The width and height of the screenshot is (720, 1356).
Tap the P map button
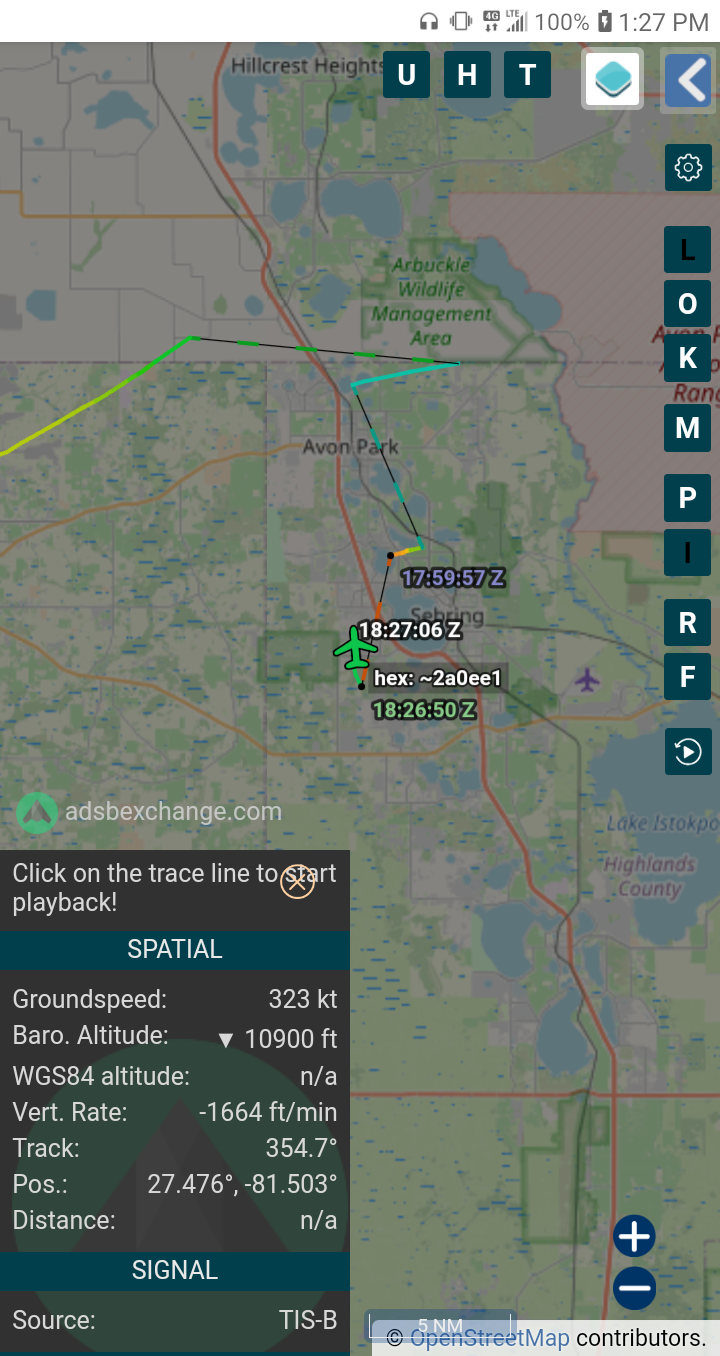(x=688, y=498)
